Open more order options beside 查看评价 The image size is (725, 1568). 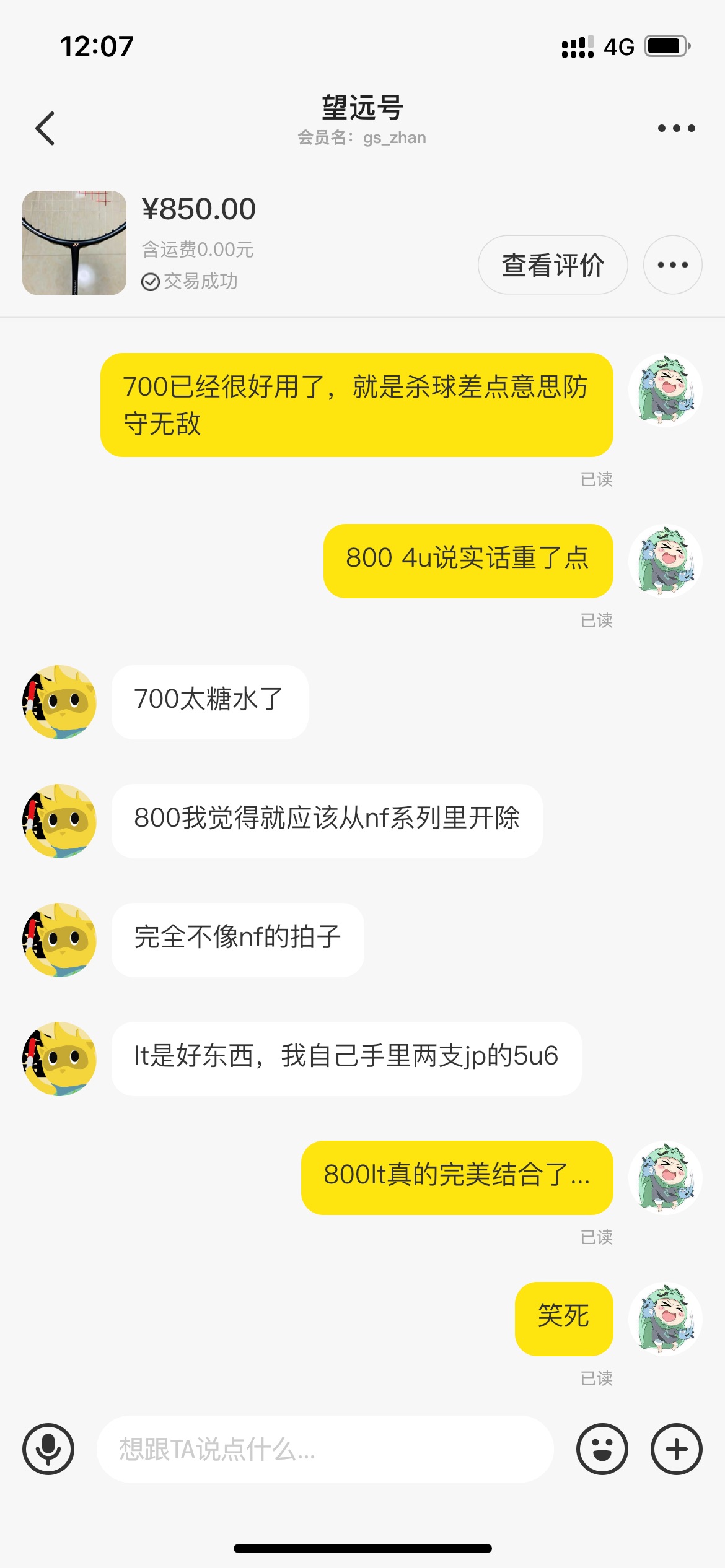(672, 265)
